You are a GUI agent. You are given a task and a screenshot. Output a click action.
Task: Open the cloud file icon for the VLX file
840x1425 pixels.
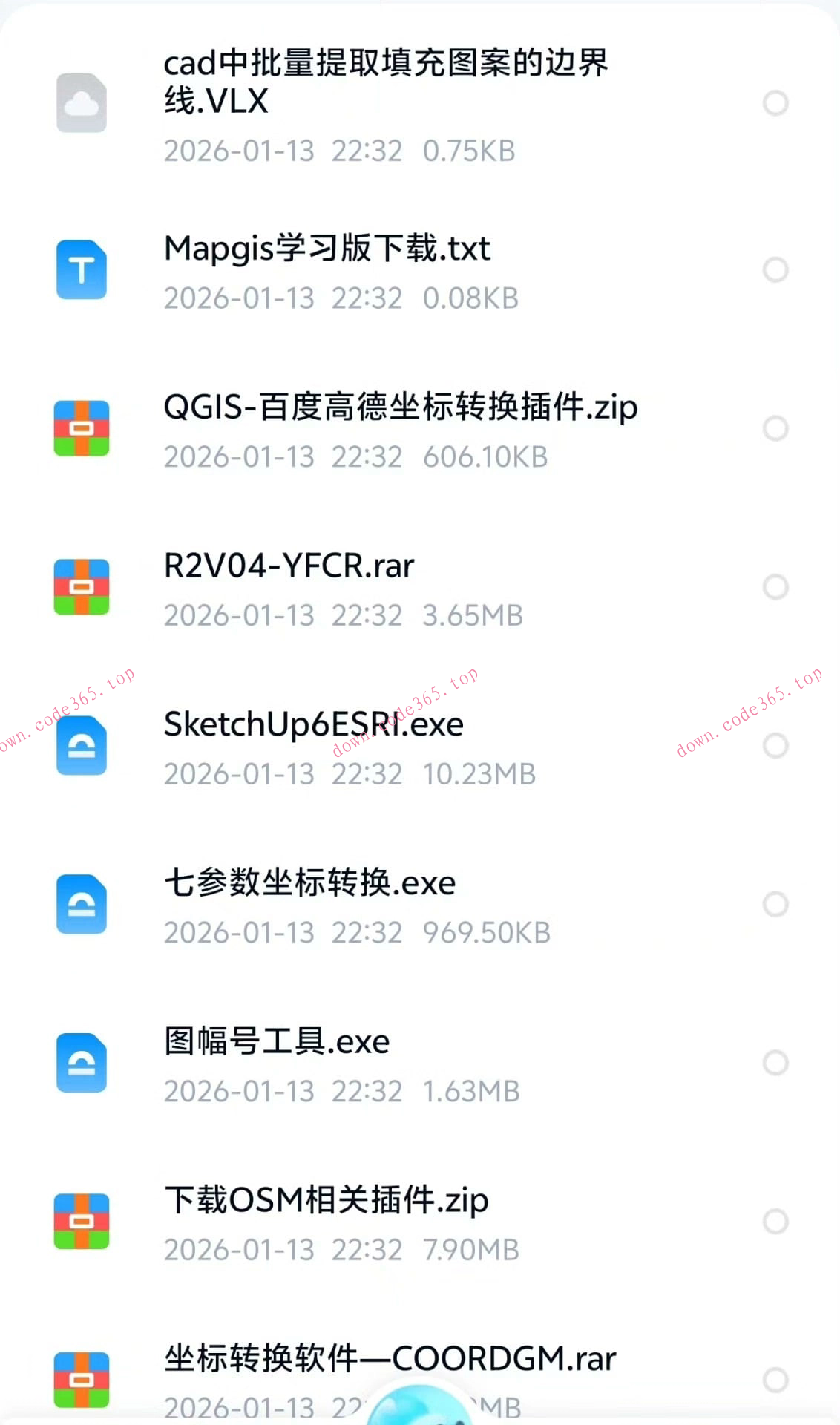[82, 103]
